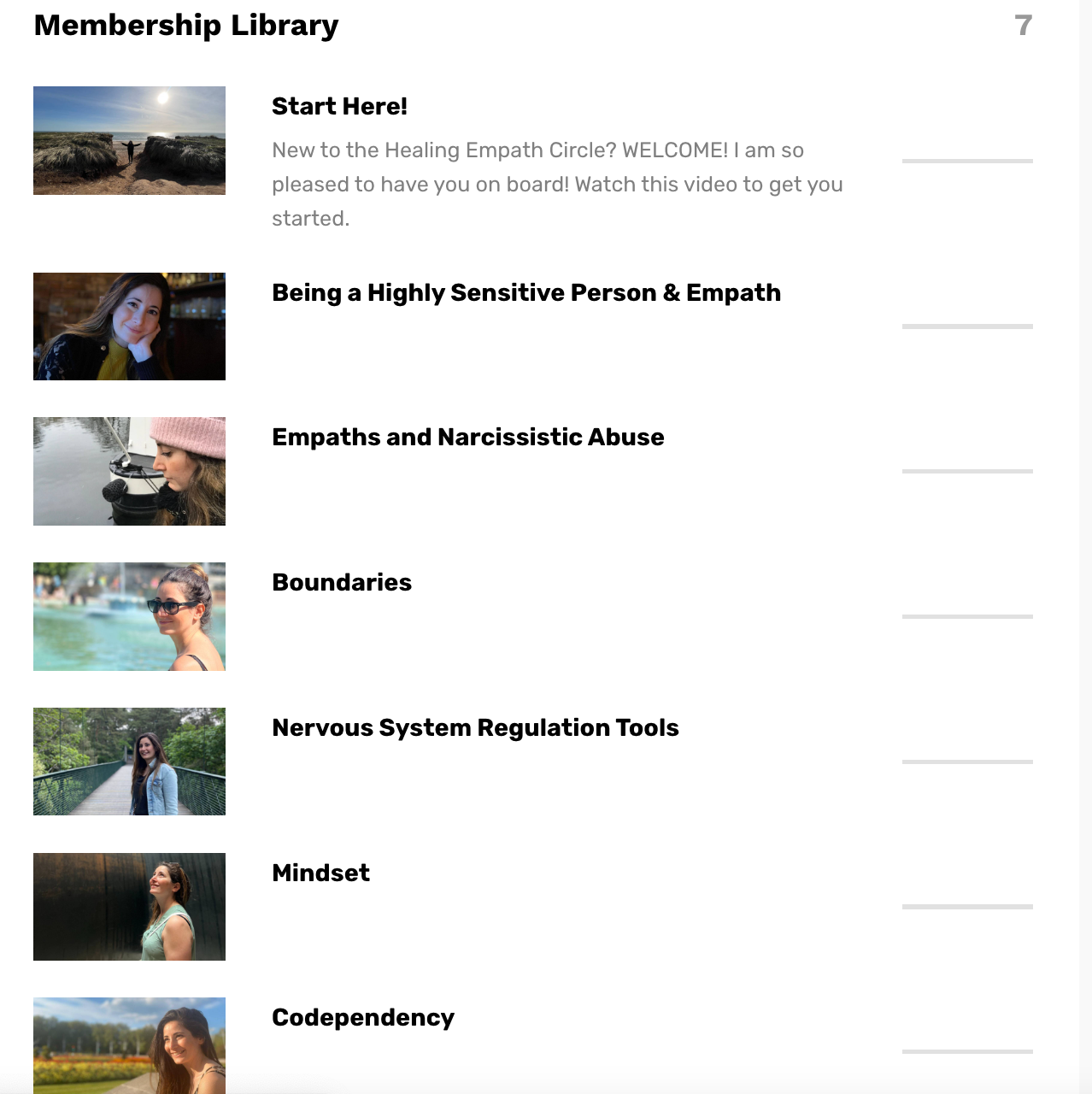The height and width of the screenshot is (1094, 1092).
Task: Open Empaths and Narcissistic Abuse module
Action: pos(467,438)
